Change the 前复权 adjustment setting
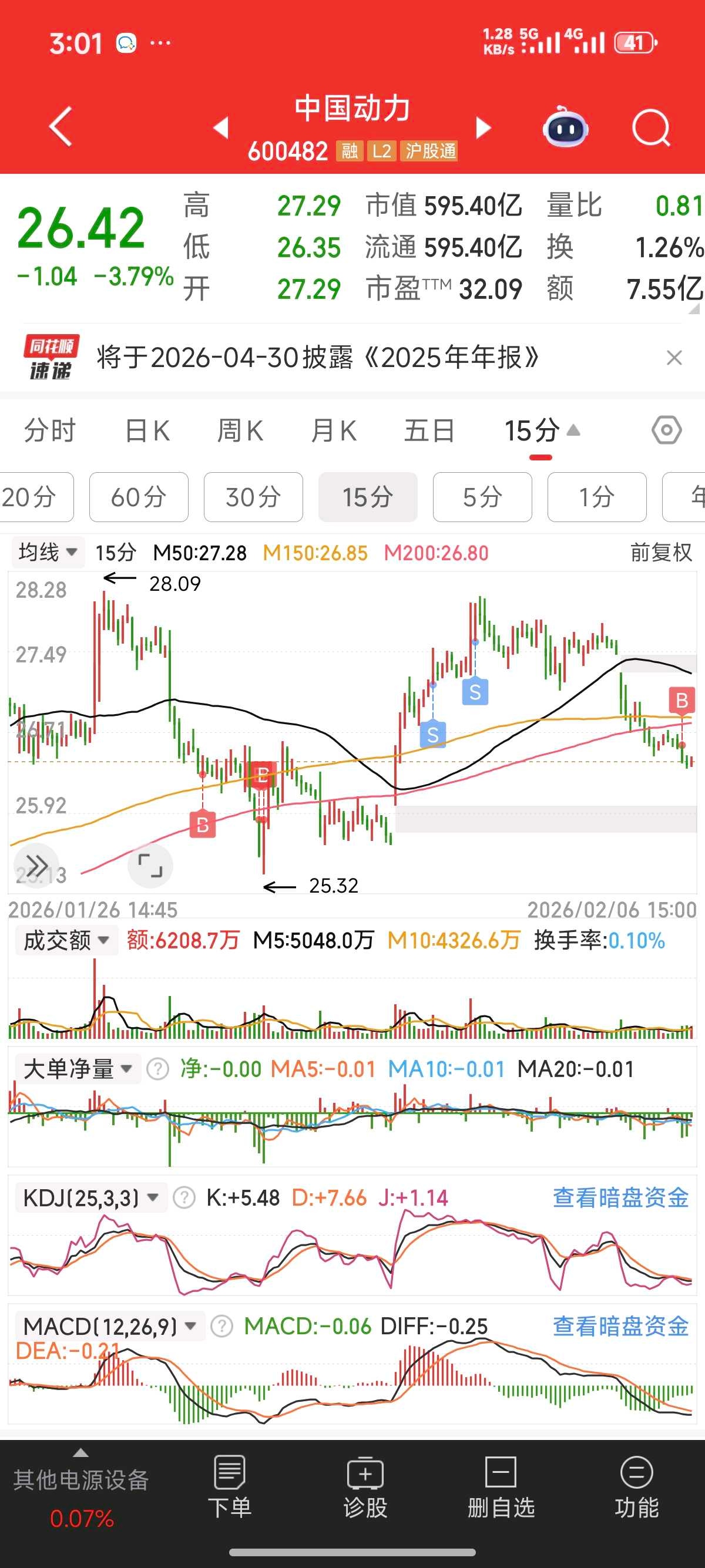This screenshot has width=705, height=1568. [661, 553]
